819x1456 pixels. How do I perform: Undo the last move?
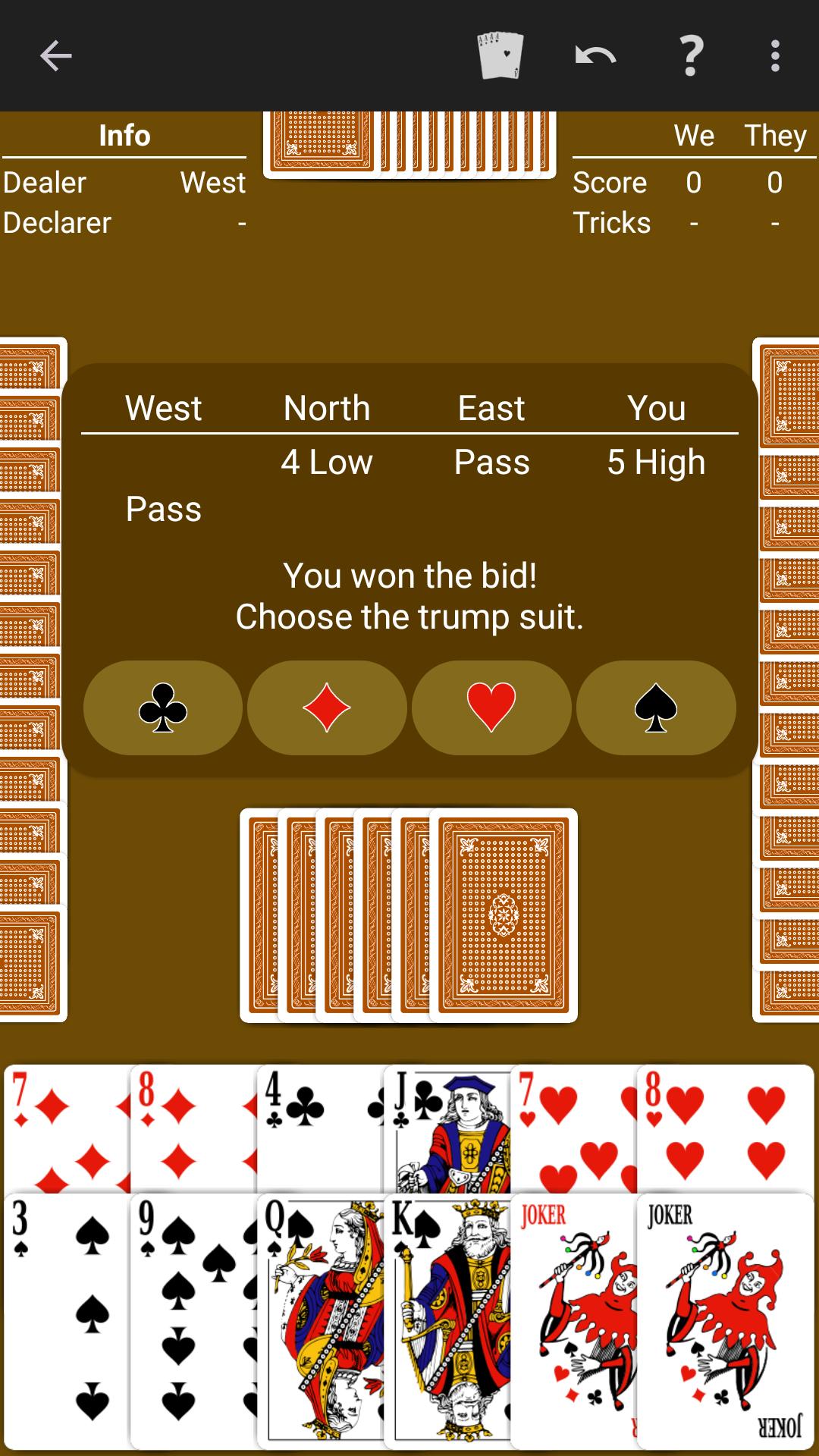click(595, 55)
